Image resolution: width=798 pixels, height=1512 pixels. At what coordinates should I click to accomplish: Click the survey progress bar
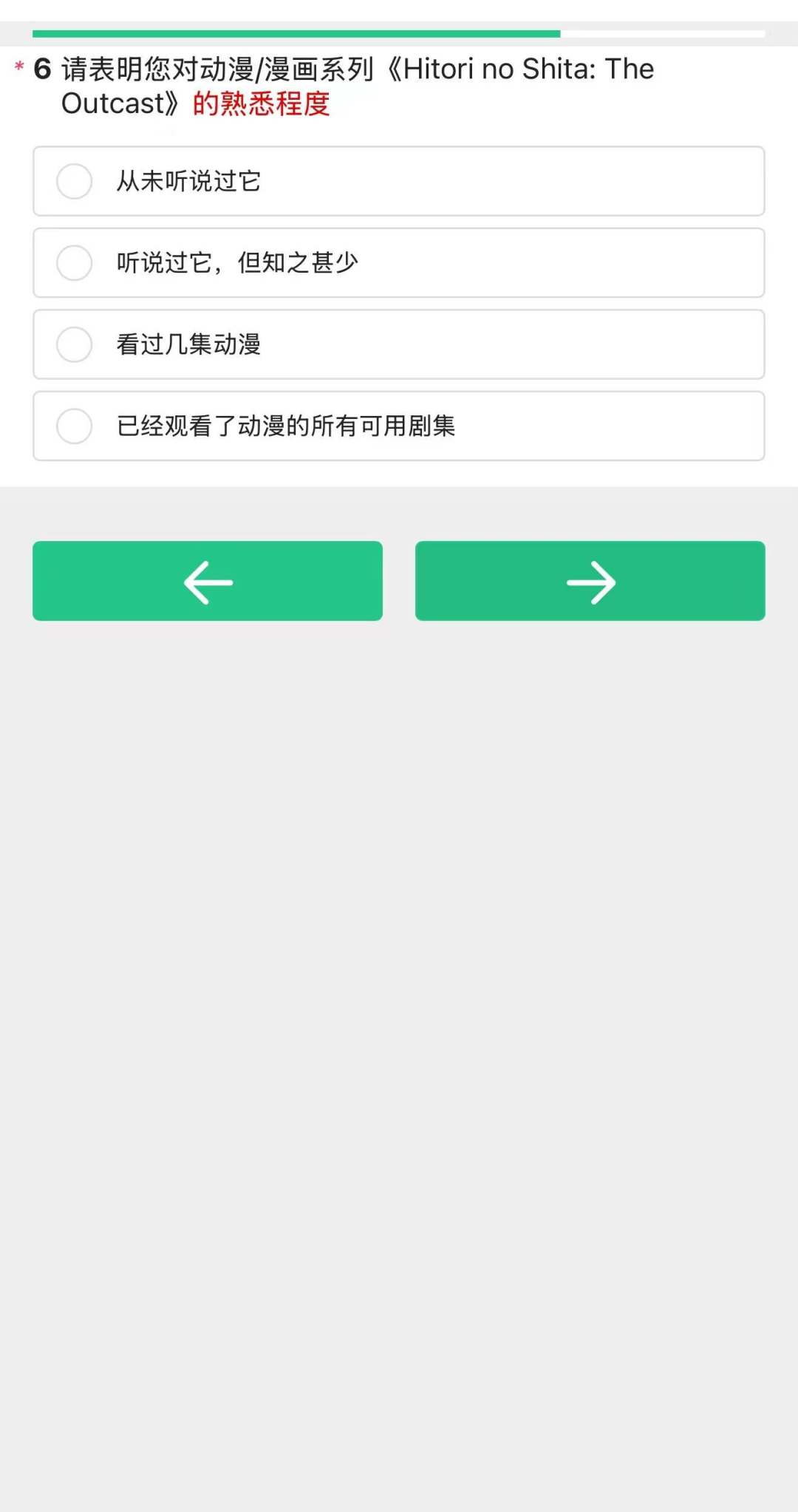tap(399, 33)
